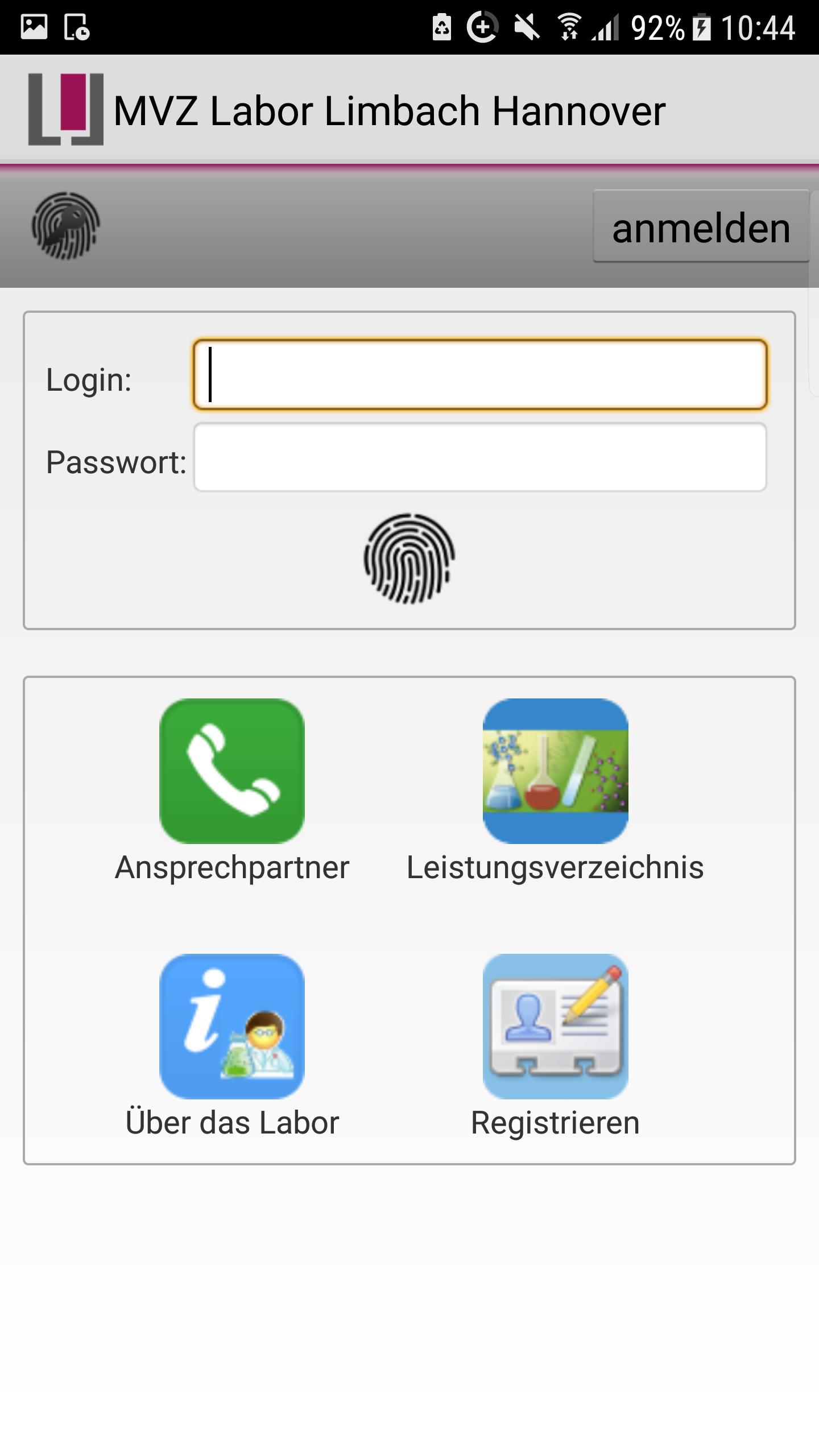819x1456 pixels.
Task: Use fingerprint login below the password field
Action: [x=409, y=559]
